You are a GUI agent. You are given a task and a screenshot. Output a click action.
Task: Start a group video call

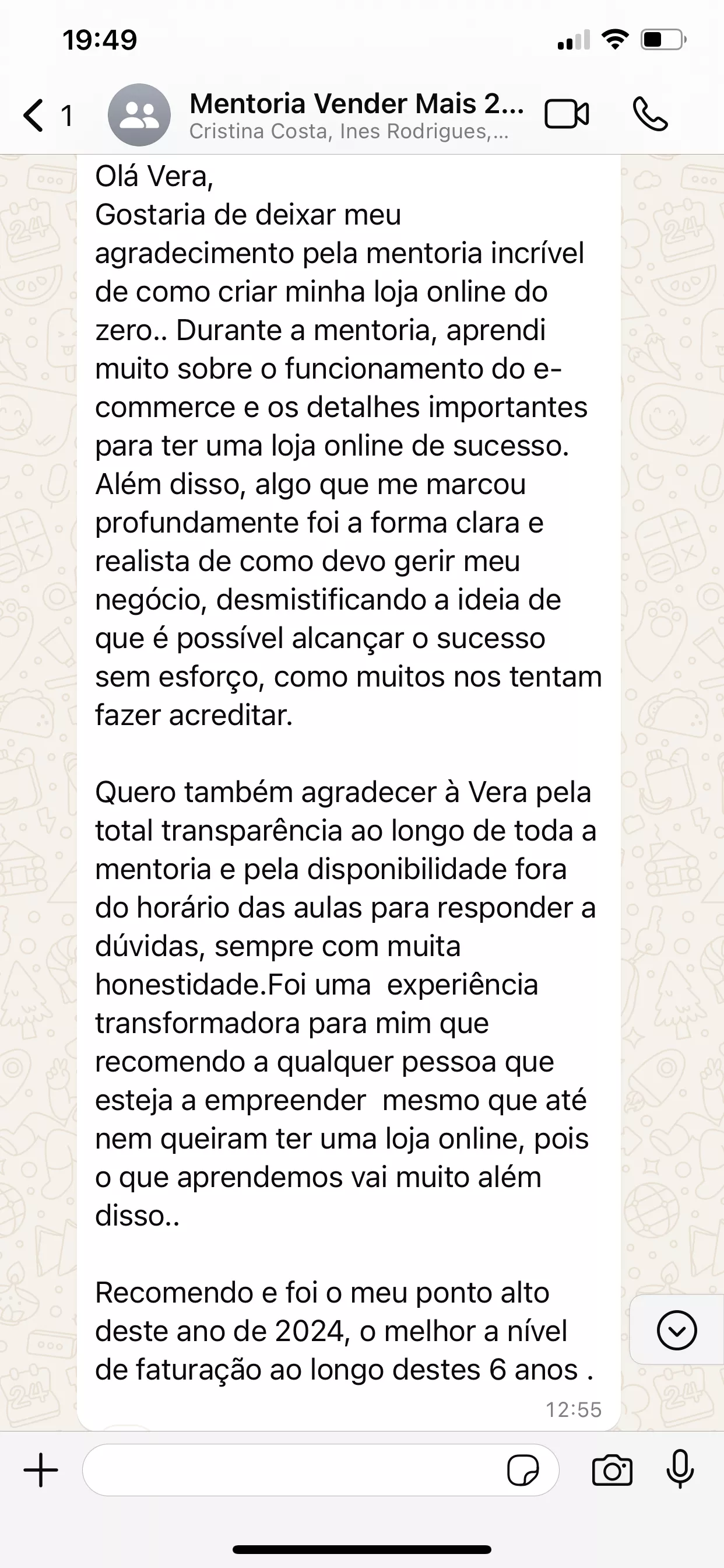point(567,114)
